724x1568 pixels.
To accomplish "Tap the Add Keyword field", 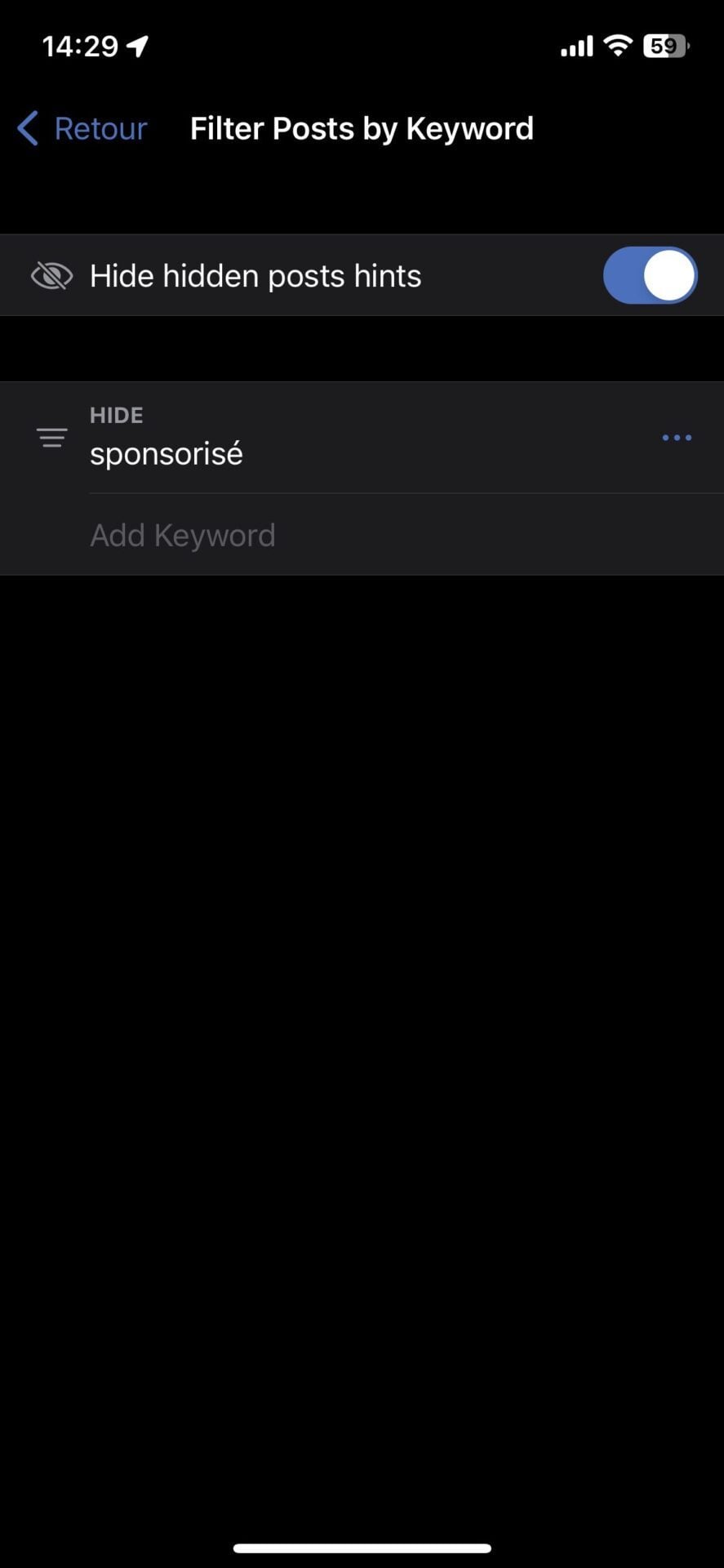I will coord(183,536).
